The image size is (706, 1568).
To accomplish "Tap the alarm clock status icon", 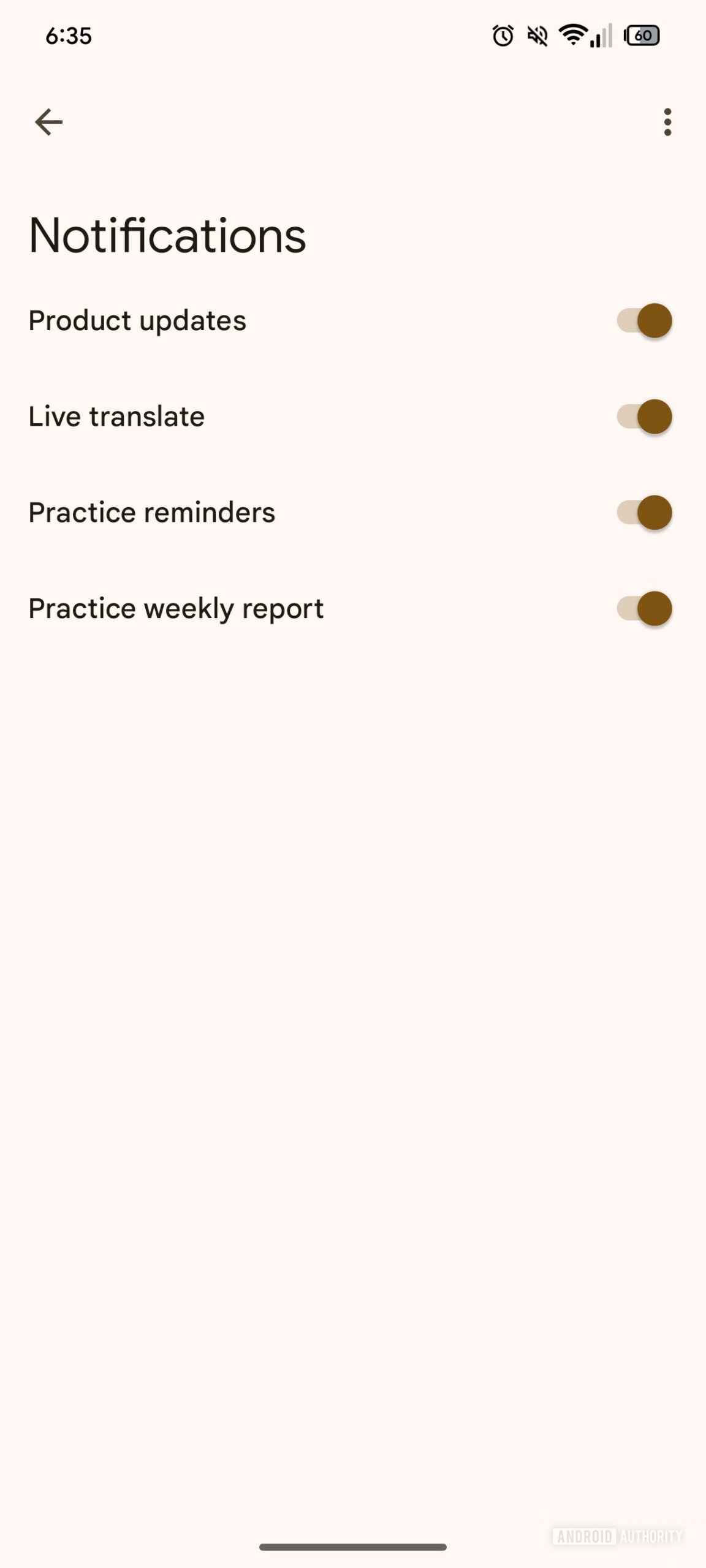I will pyautogui.click(x=503, y=37).
